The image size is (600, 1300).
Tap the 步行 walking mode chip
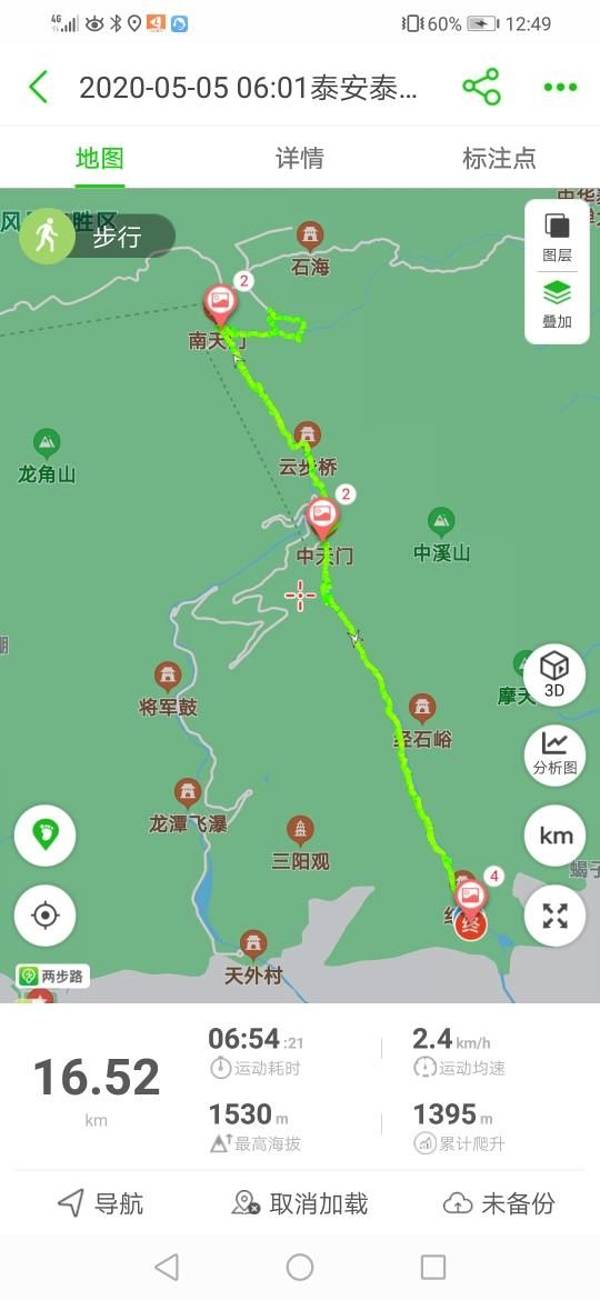coord(97,237)
